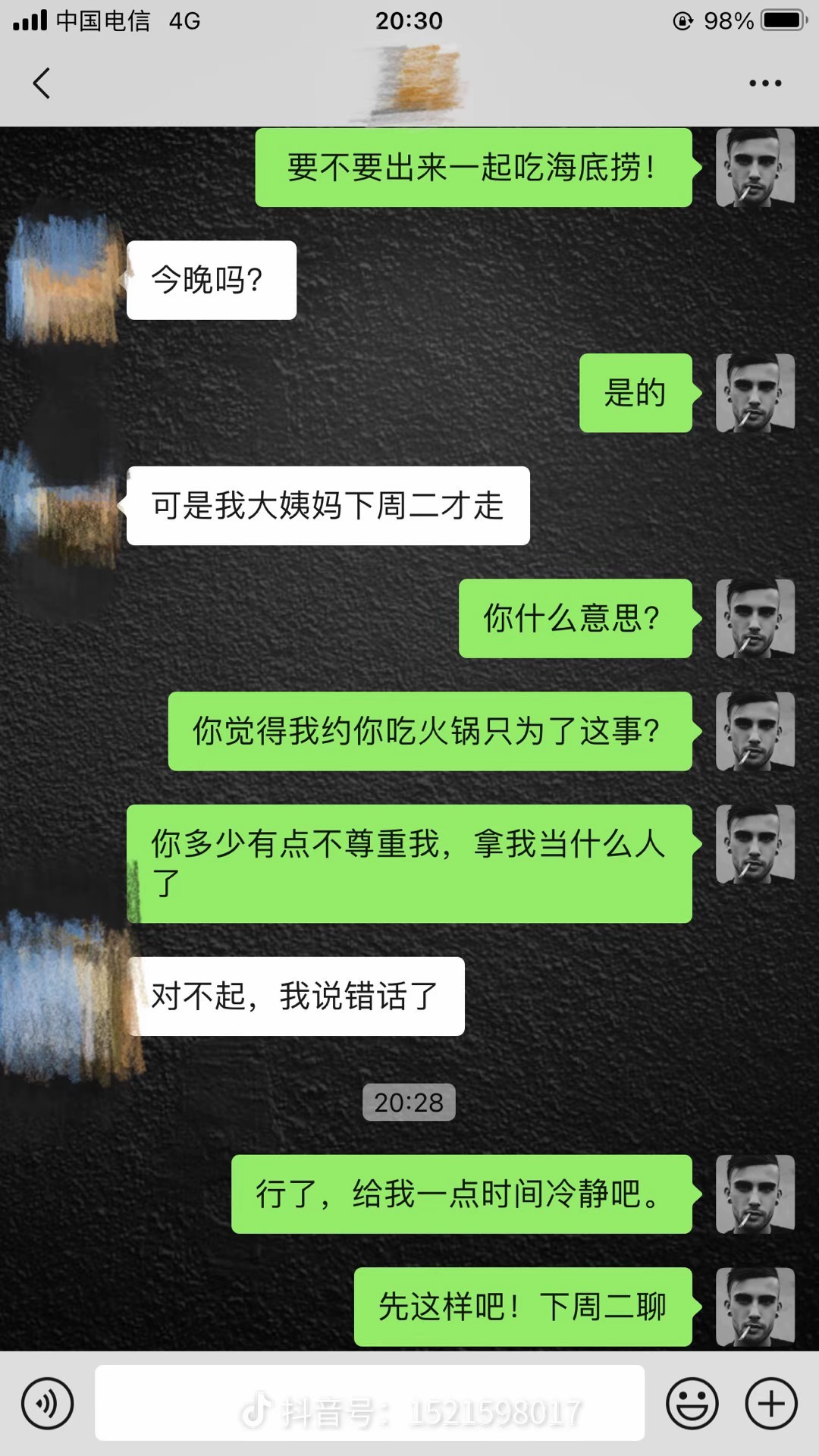Go back to the chat list
Viewport: 819px width, 1456px height.
[42, 83]
